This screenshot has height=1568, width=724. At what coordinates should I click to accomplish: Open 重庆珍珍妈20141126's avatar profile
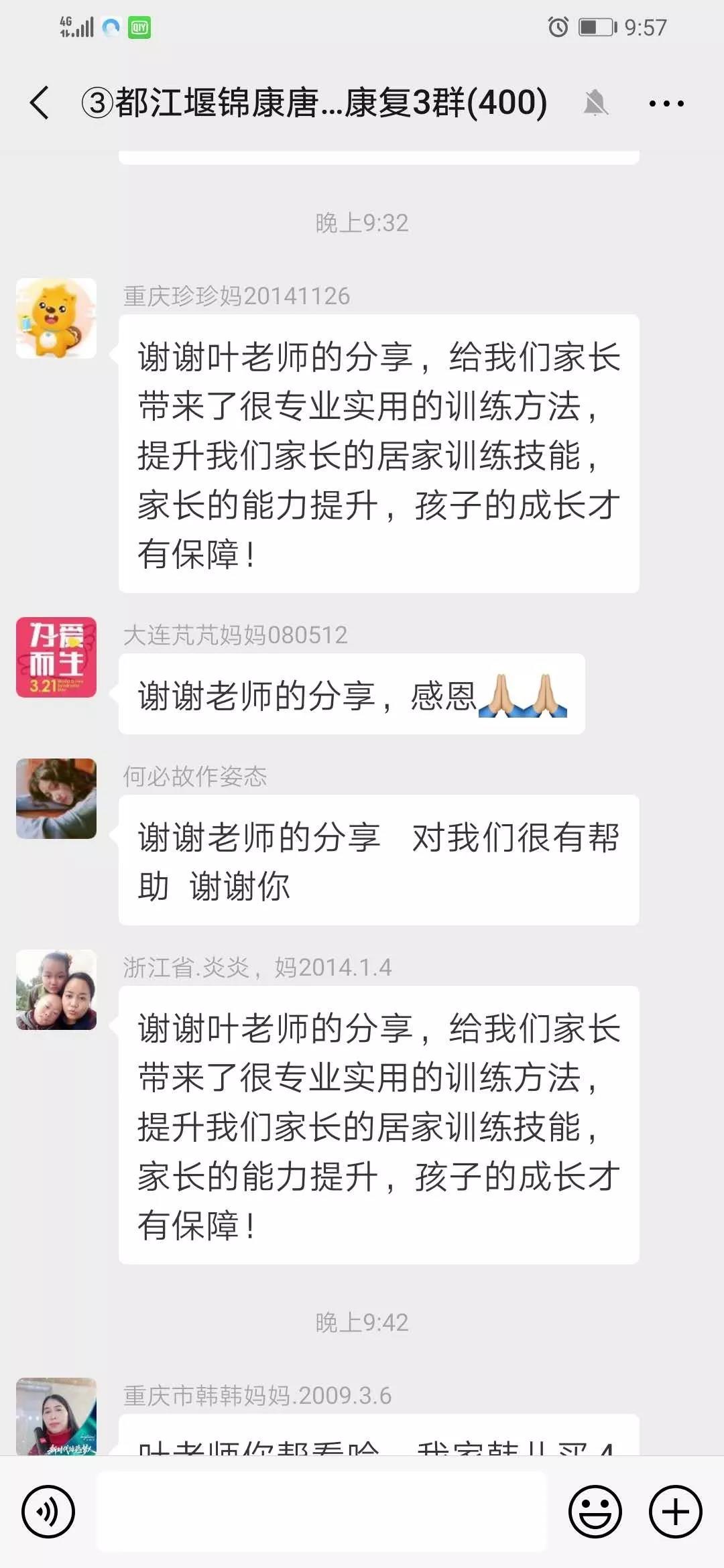[56, 318]
